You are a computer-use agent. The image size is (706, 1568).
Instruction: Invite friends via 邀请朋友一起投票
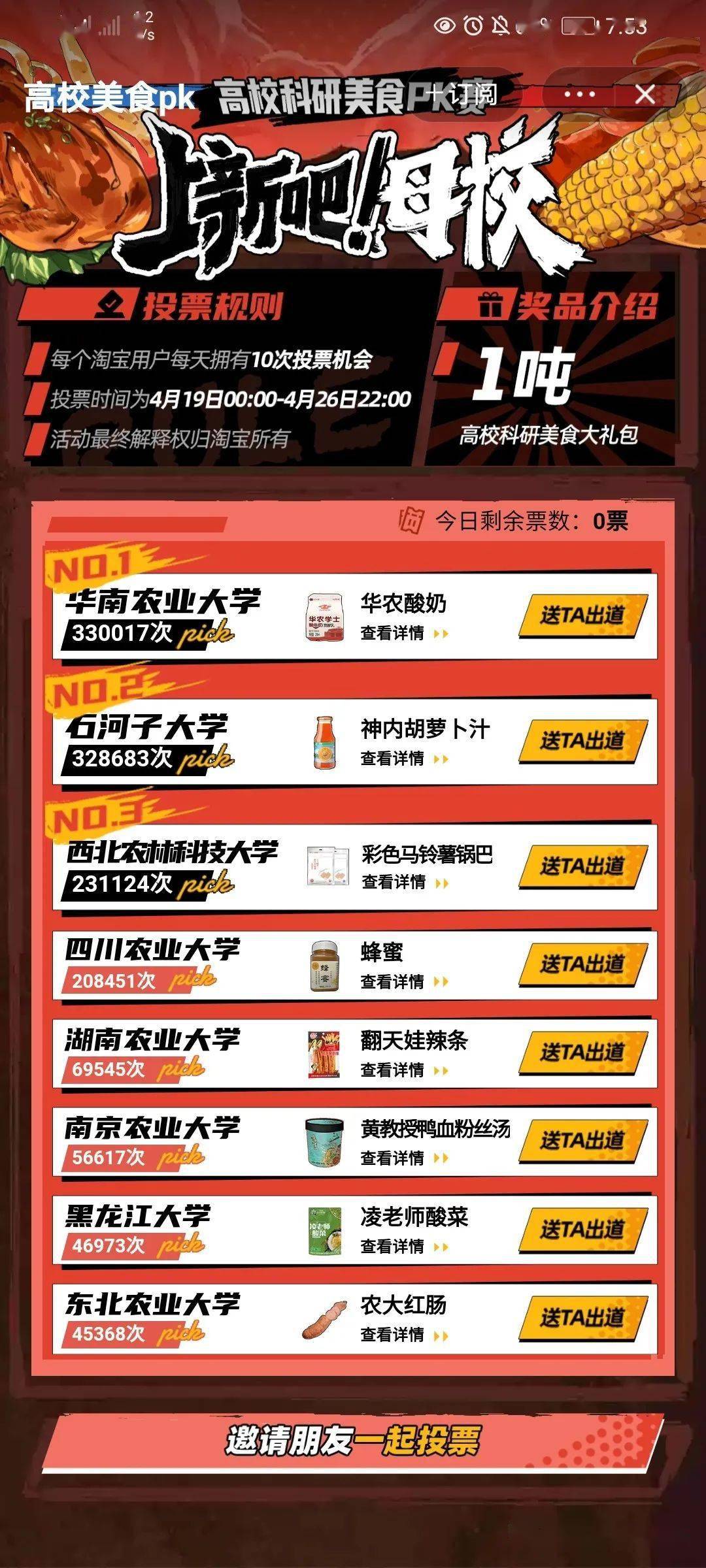[x=353, y=1440]
